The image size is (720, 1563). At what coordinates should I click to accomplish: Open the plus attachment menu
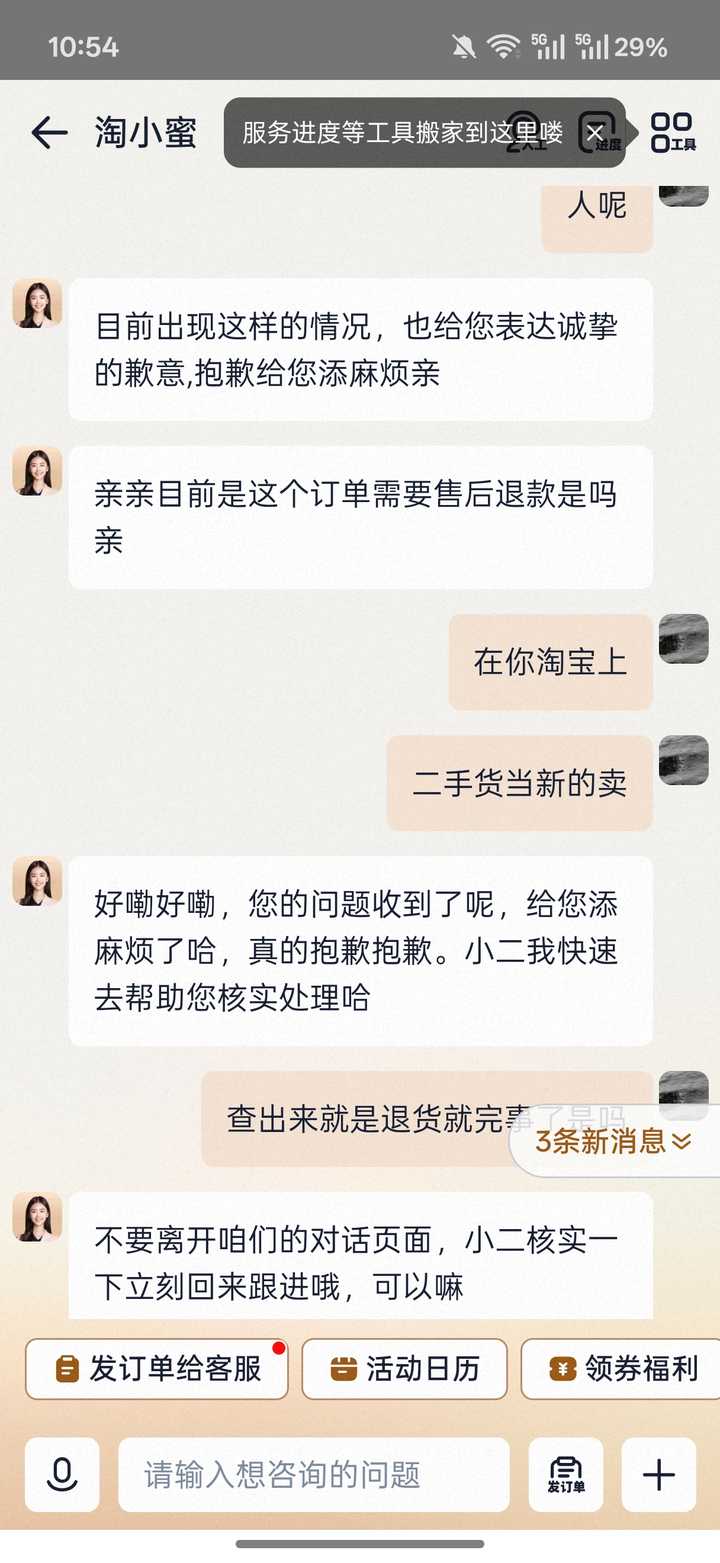coord(659,1474)
